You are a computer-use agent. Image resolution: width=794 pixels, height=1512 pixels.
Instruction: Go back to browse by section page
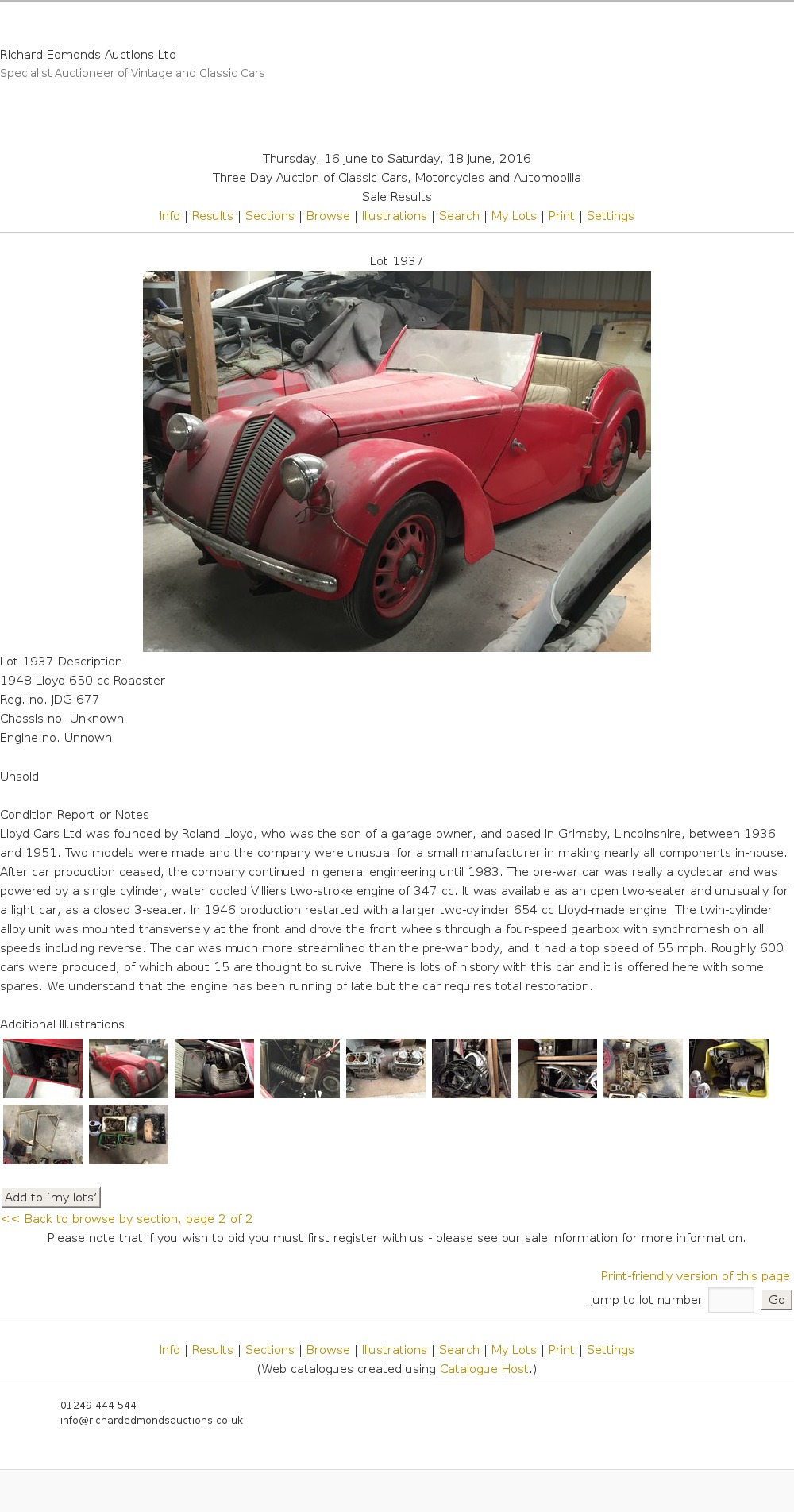pyautogui.click(x=126, y=1218)
